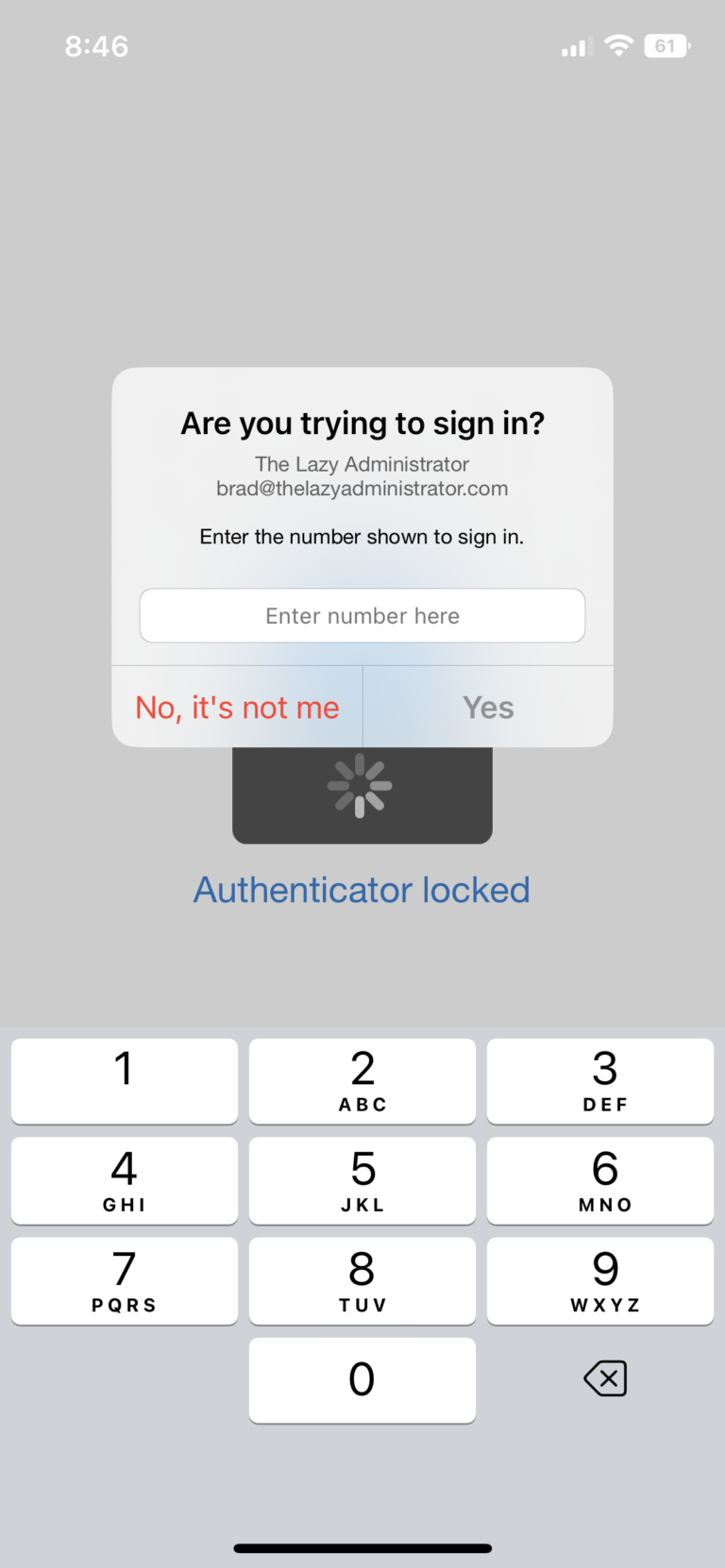The image size is (725, 1568).
Task: Tap the 3 key
Action: [x=600, y=1081]
